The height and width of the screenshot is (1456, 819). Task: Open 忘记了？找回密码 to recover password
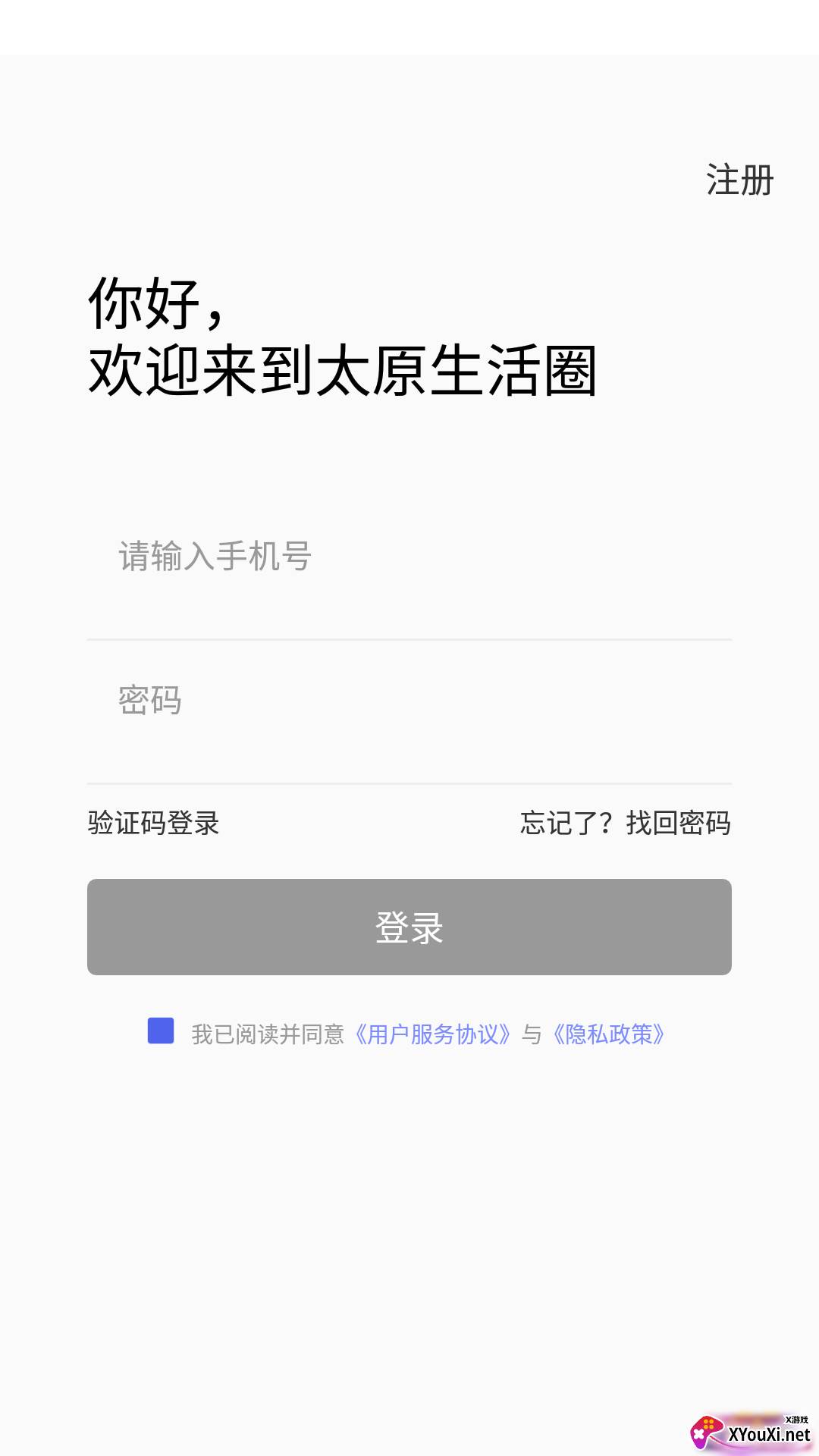pos(626,823)
